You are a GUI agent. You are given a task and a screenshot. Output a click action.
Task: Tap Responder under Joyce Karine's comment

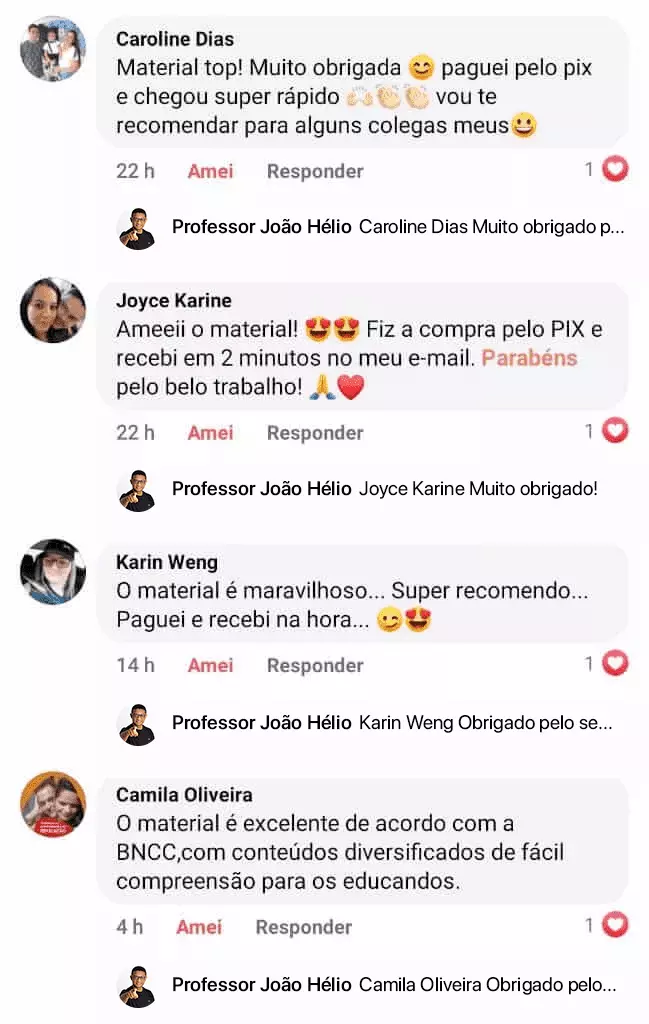pyautogui.click(x=315, y=433)
